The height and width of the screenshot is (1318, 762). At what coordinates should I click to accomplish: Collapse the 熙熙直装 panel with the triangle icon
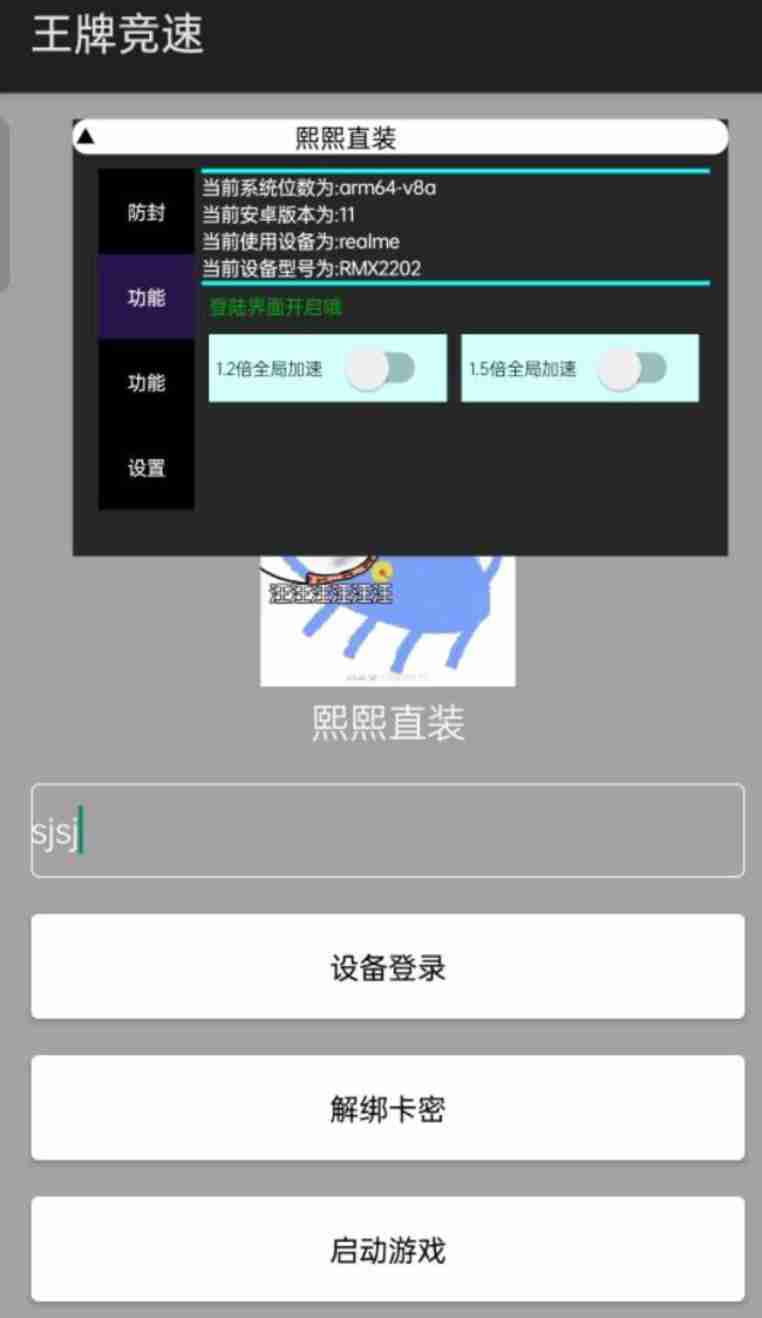[86, 137]
